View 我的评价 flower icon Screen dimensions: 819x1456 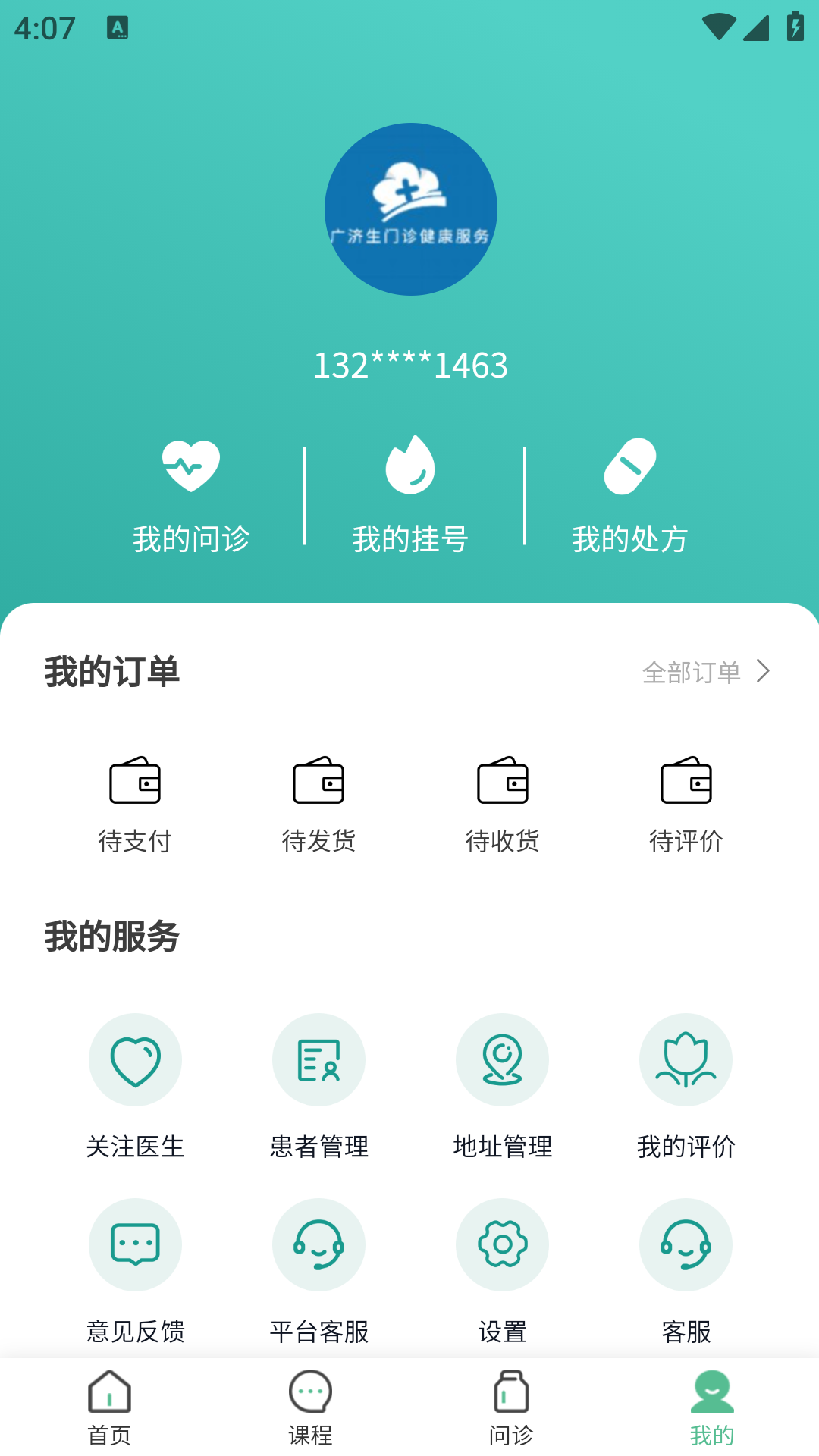pyautogui.click(x=686, y=1059)
